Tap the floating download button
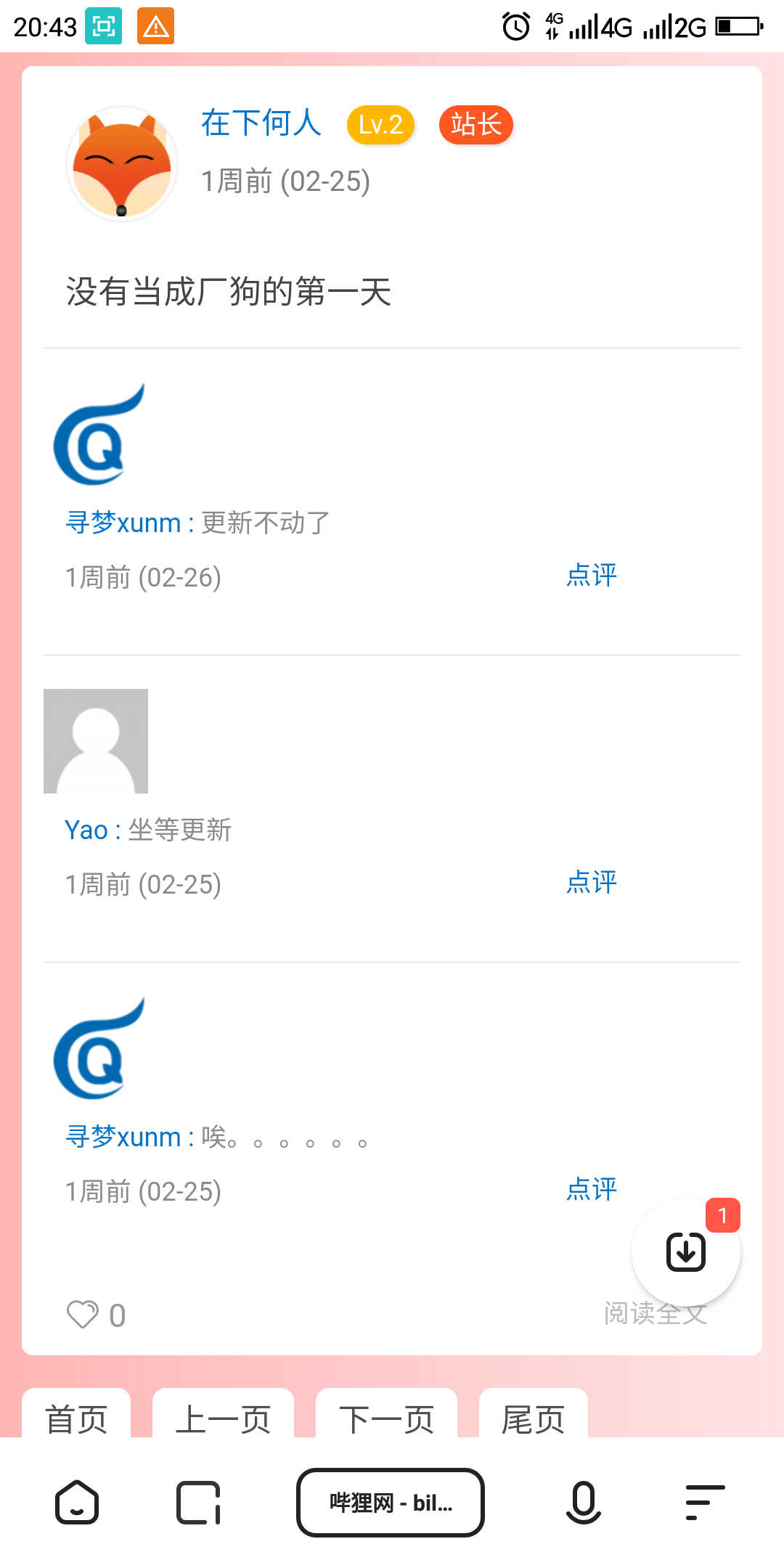 [685, 1251]
